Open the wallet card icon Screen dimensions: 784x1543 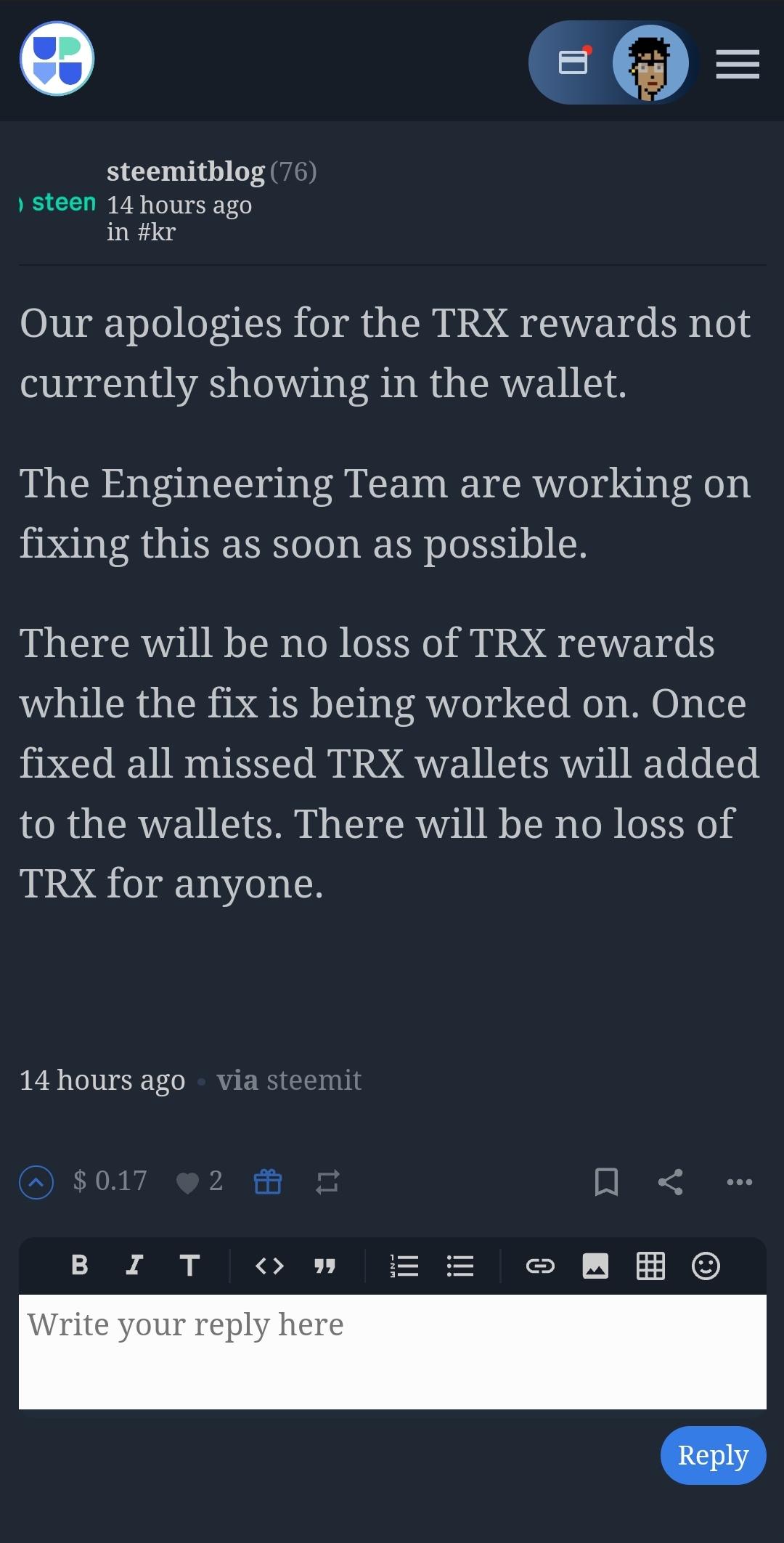pyautogui.click(x=573, y=62)
